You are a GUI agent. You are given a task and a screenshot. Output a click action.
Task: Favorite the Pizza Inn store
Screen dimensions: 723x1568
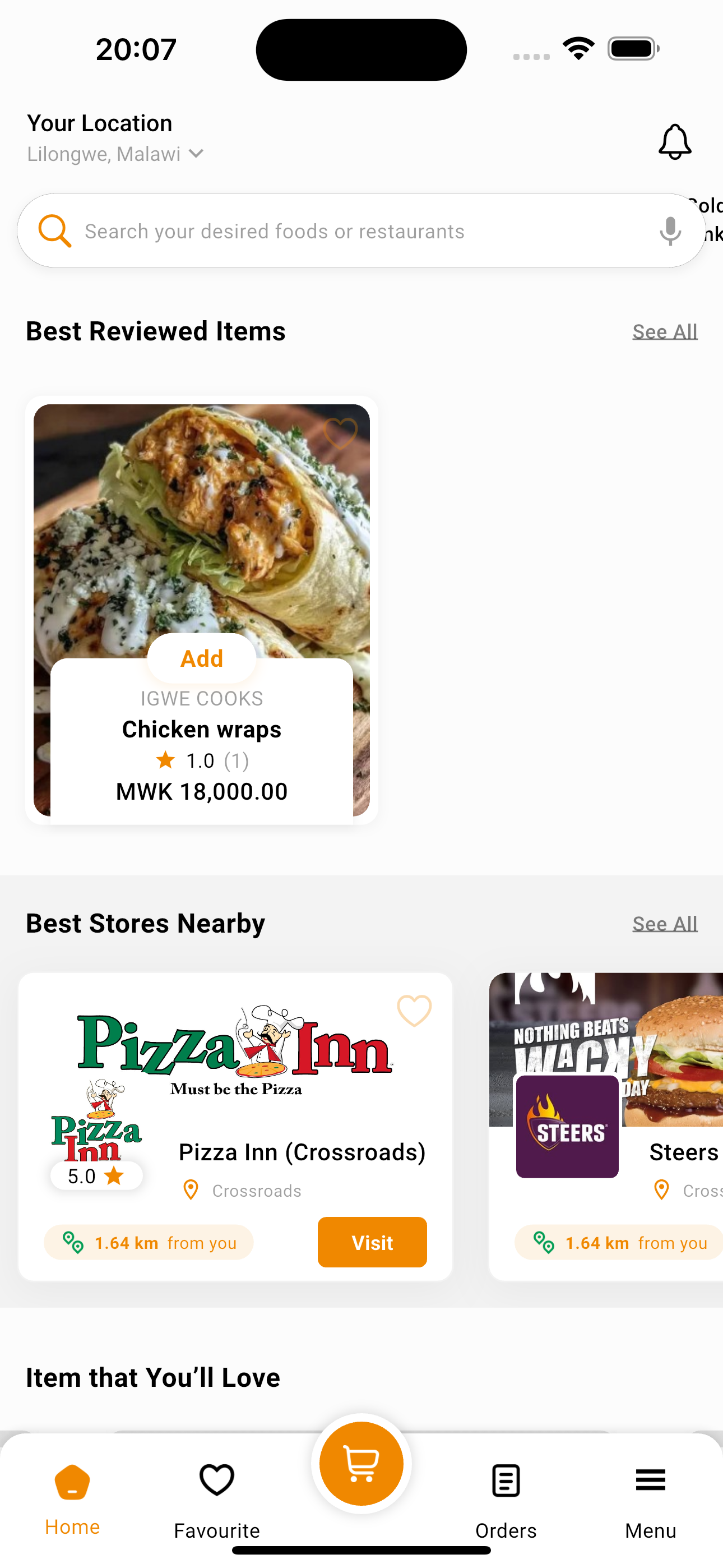[x=414, y=1010]
